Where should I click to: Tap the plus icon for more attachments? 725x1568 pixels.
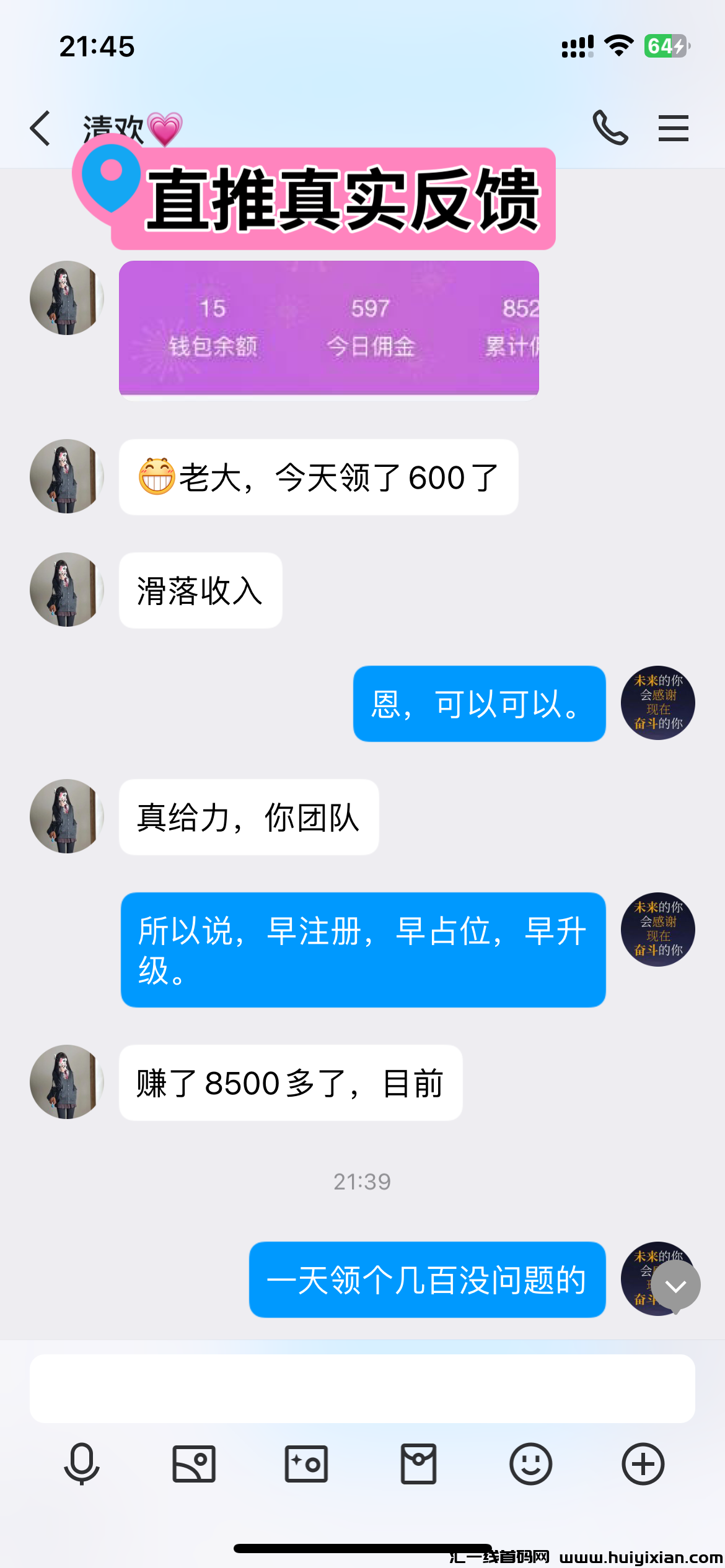tap(643, 1465)
